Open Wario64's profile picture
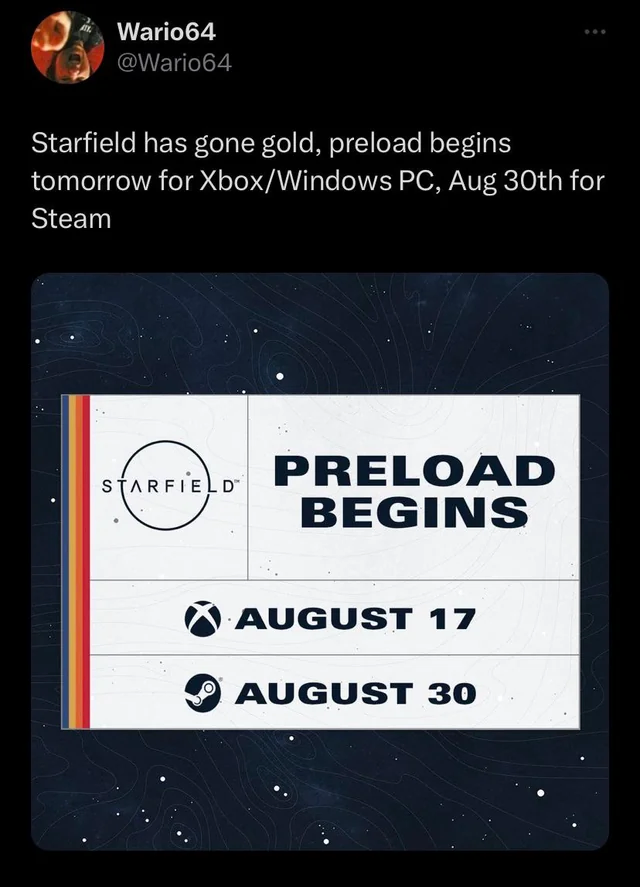 (x=67, y=47)
